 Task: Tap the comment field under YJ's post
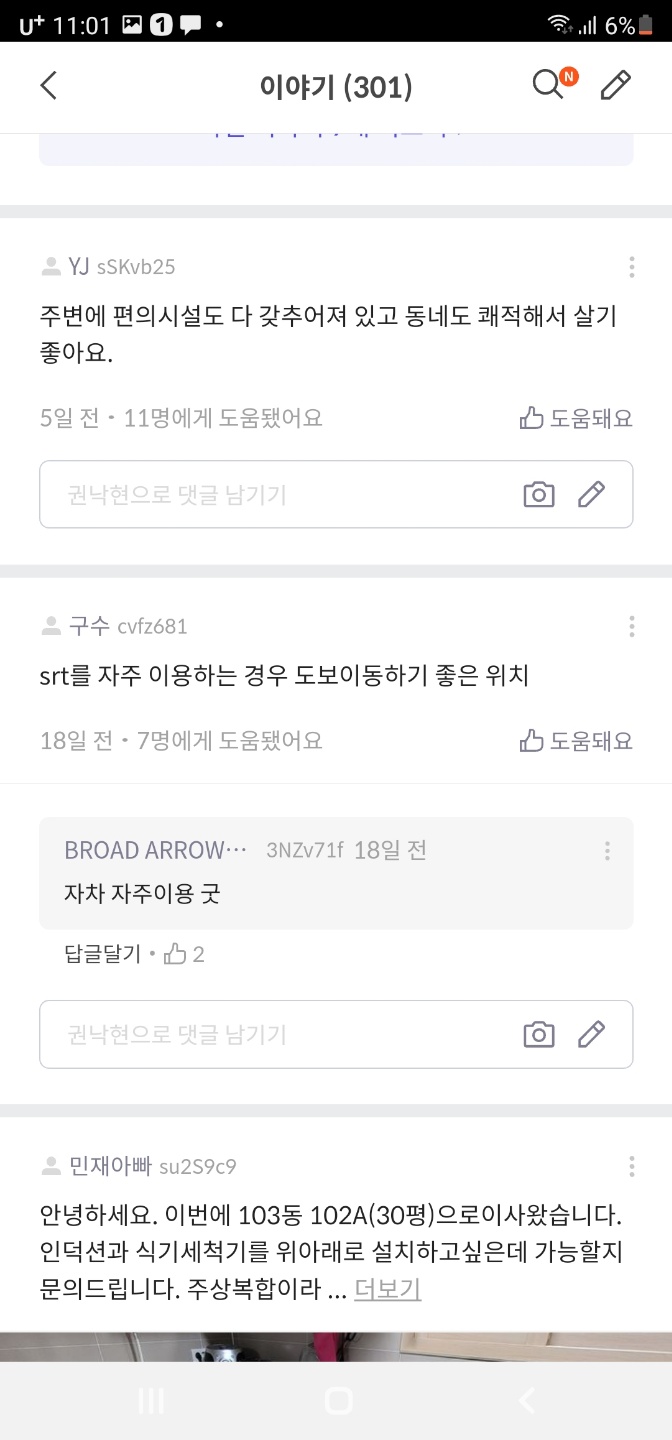280,494
